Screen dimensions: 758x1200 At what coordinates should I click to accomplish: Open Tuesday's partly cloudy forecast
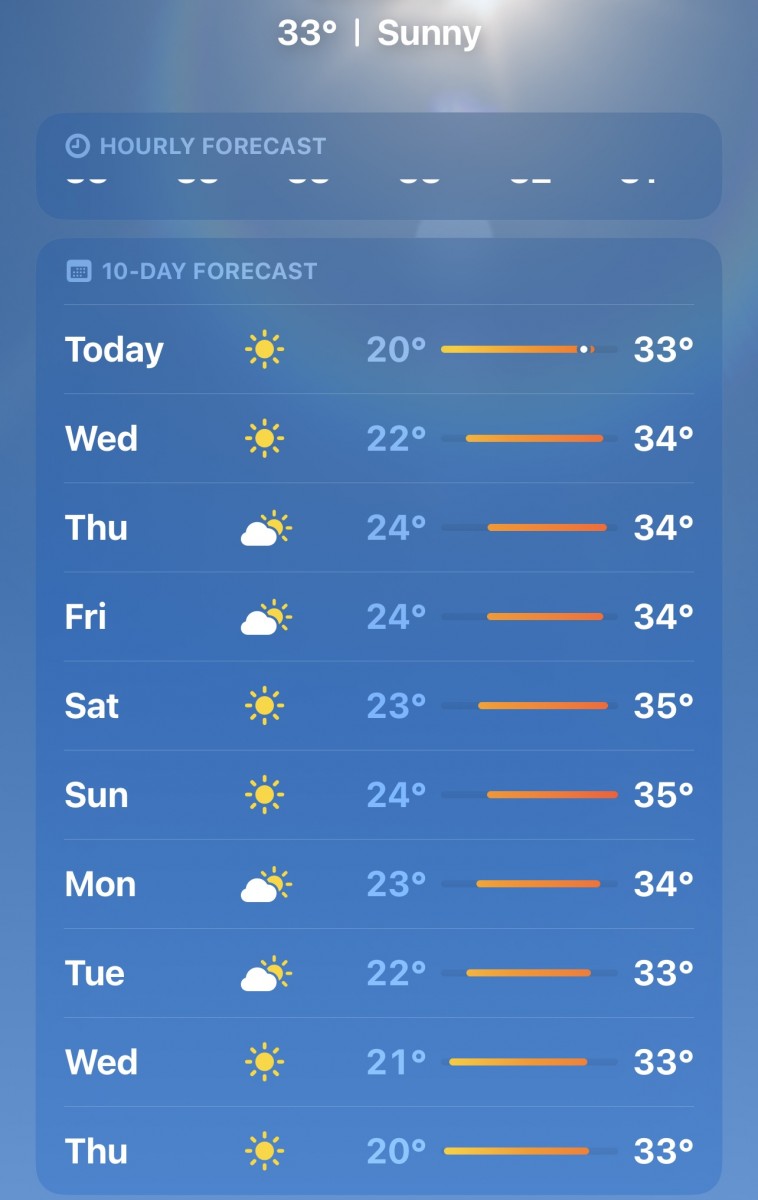[x=378, y=973]
